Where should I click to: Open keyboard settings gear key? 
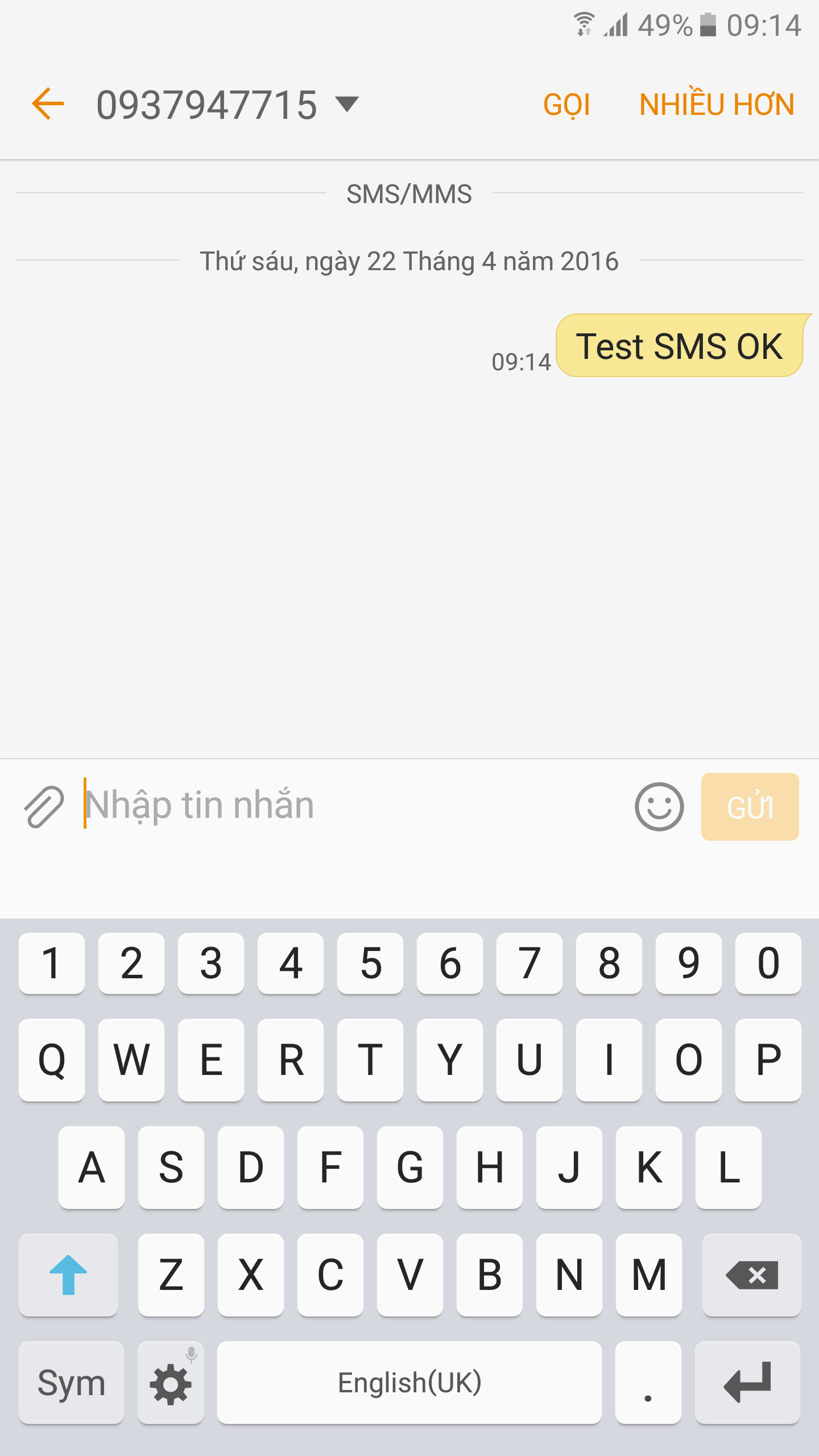click(x=171, y=1383)
